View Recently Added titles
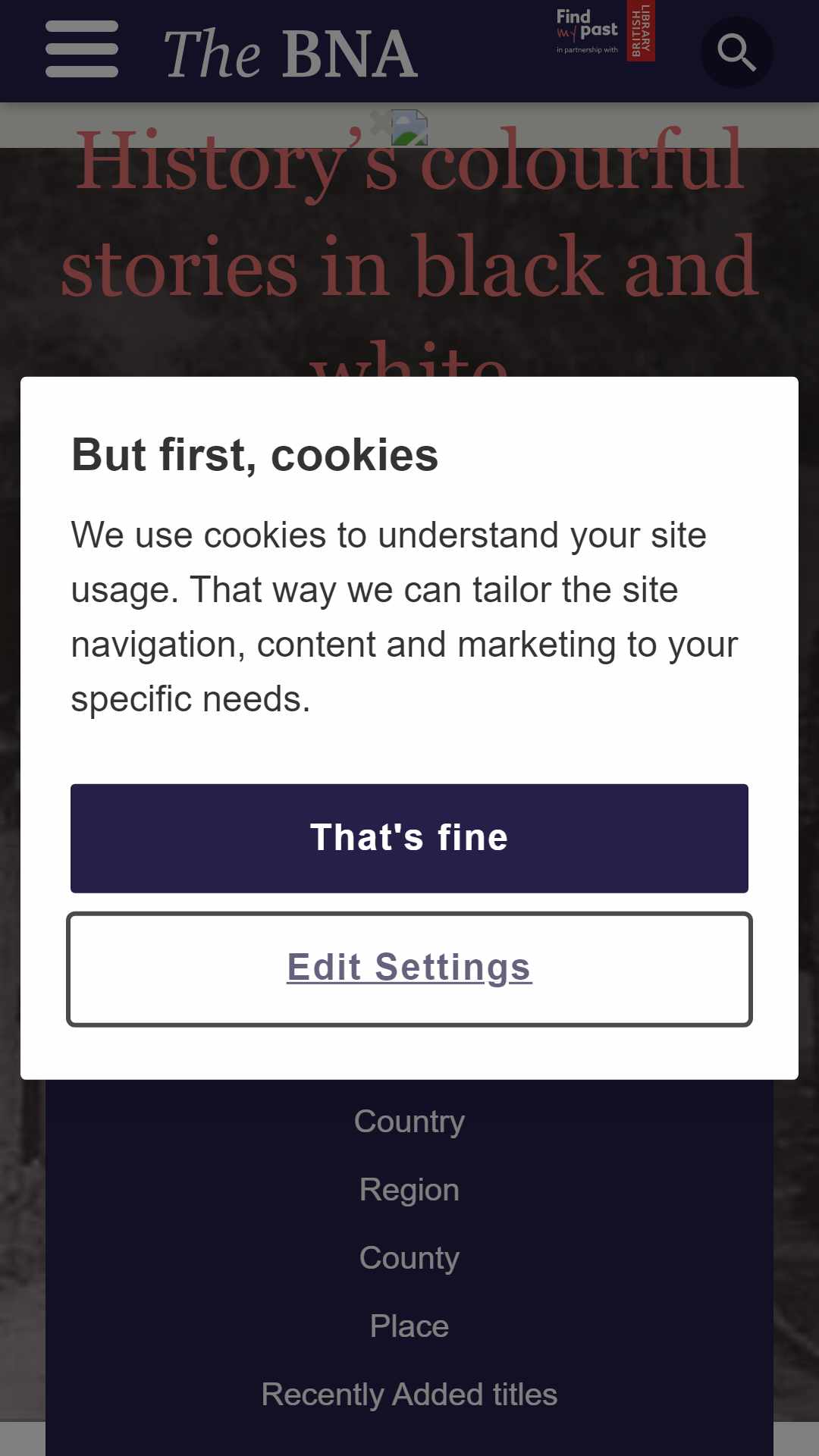The height and width of the screenshot is (1456, 819). 409,1395
